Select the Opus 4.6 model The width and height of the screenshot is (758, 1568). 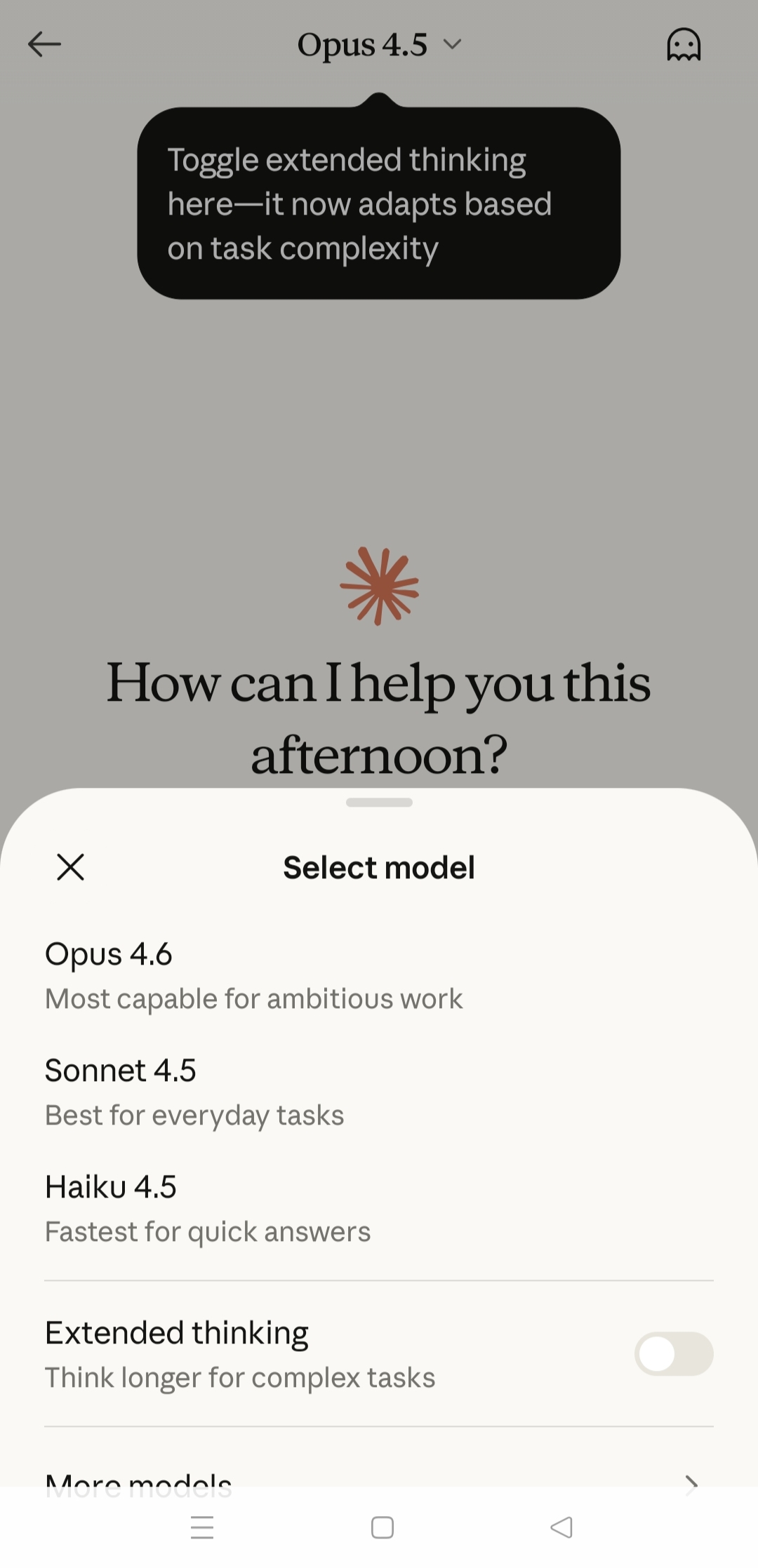coord(253,975)
